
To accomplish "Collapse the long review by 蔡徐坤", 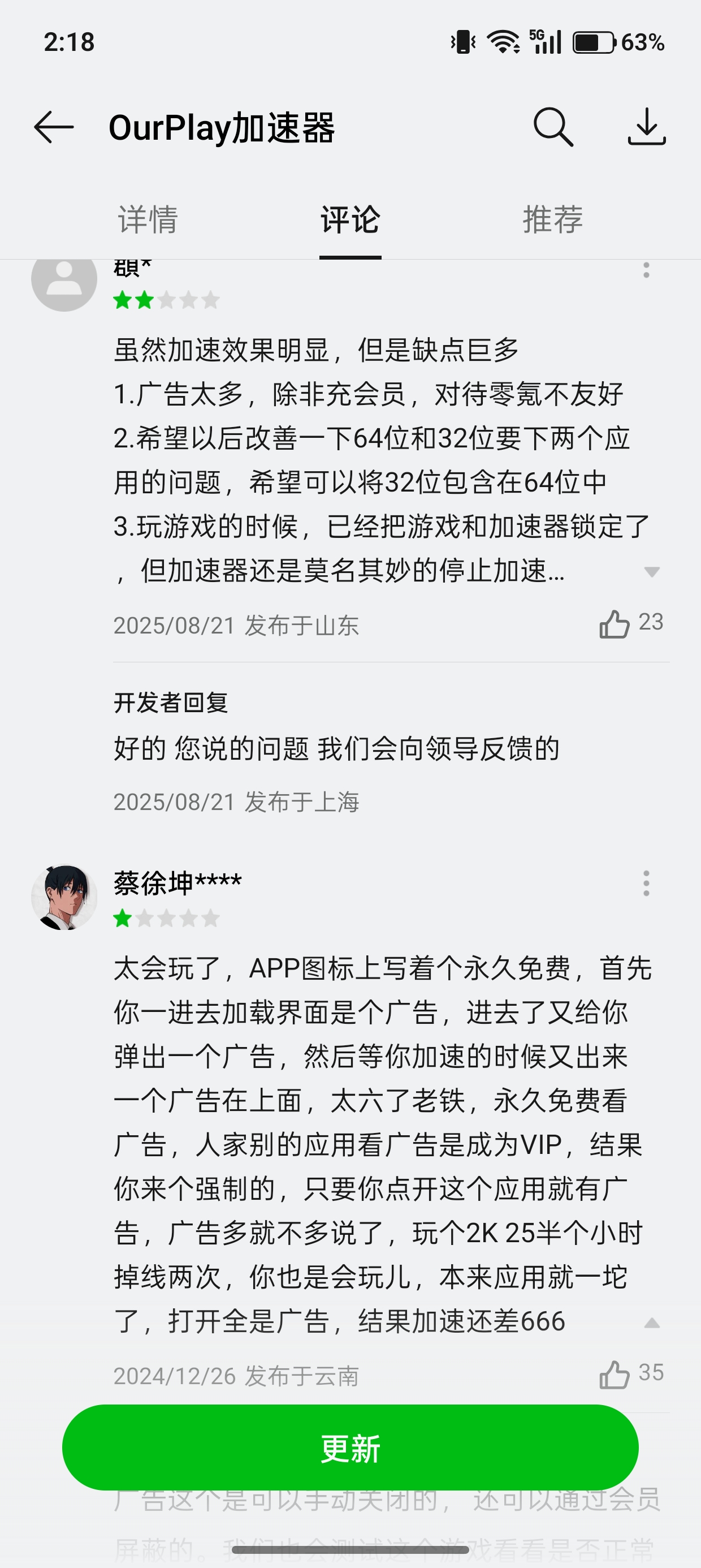I will pos(652,1322).
